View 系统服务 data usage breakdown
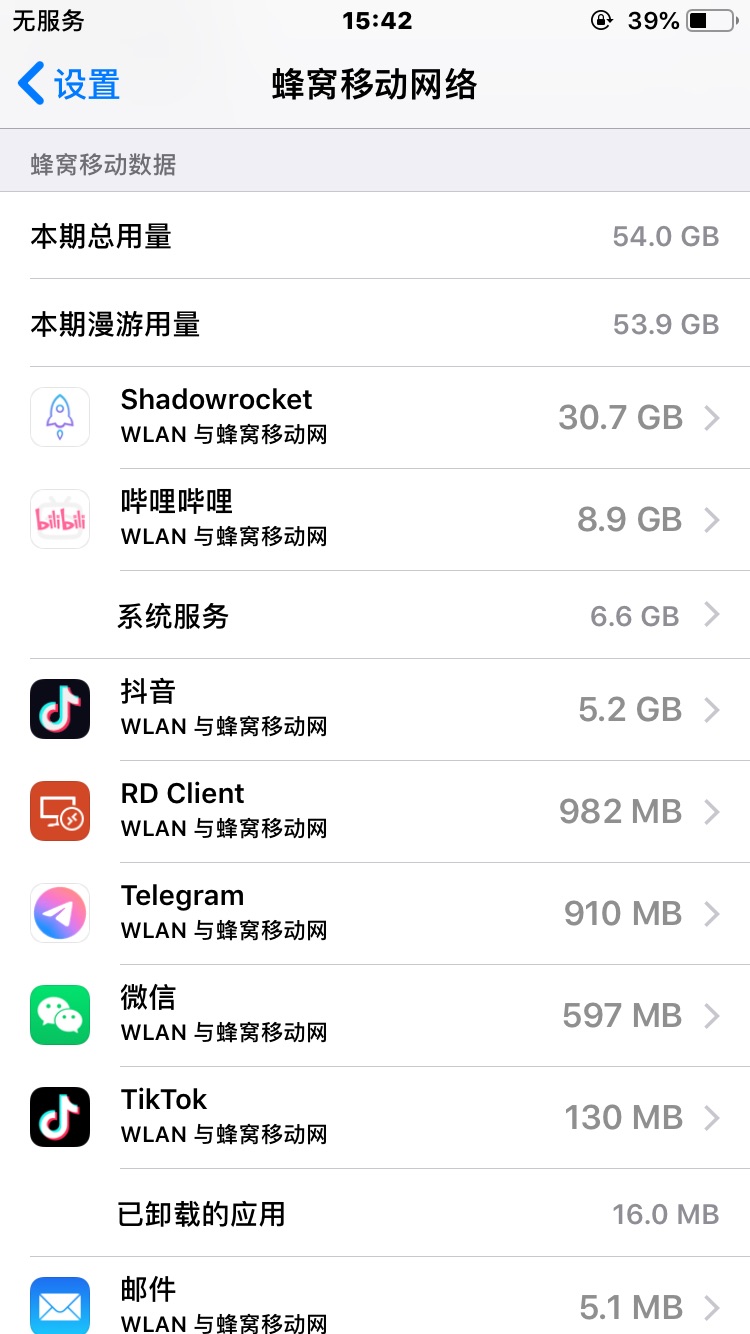The image size is (750, 1334). (375, 615)
